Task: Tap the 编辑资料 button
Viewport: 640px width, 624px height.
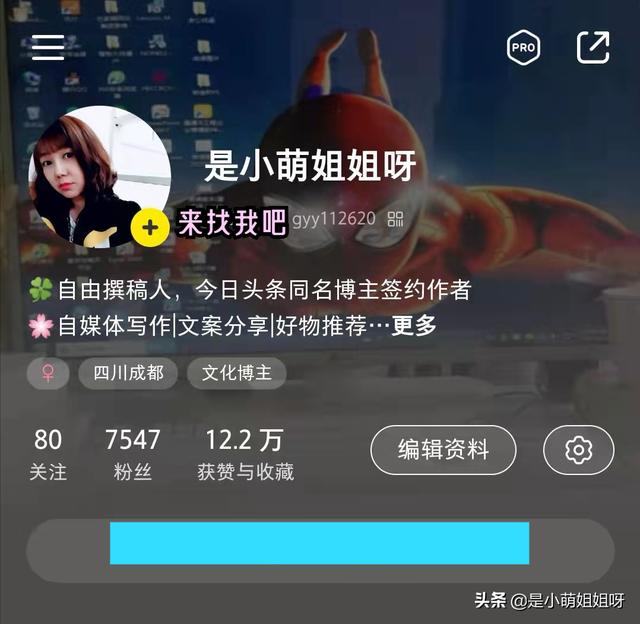Action: (443, 450)
